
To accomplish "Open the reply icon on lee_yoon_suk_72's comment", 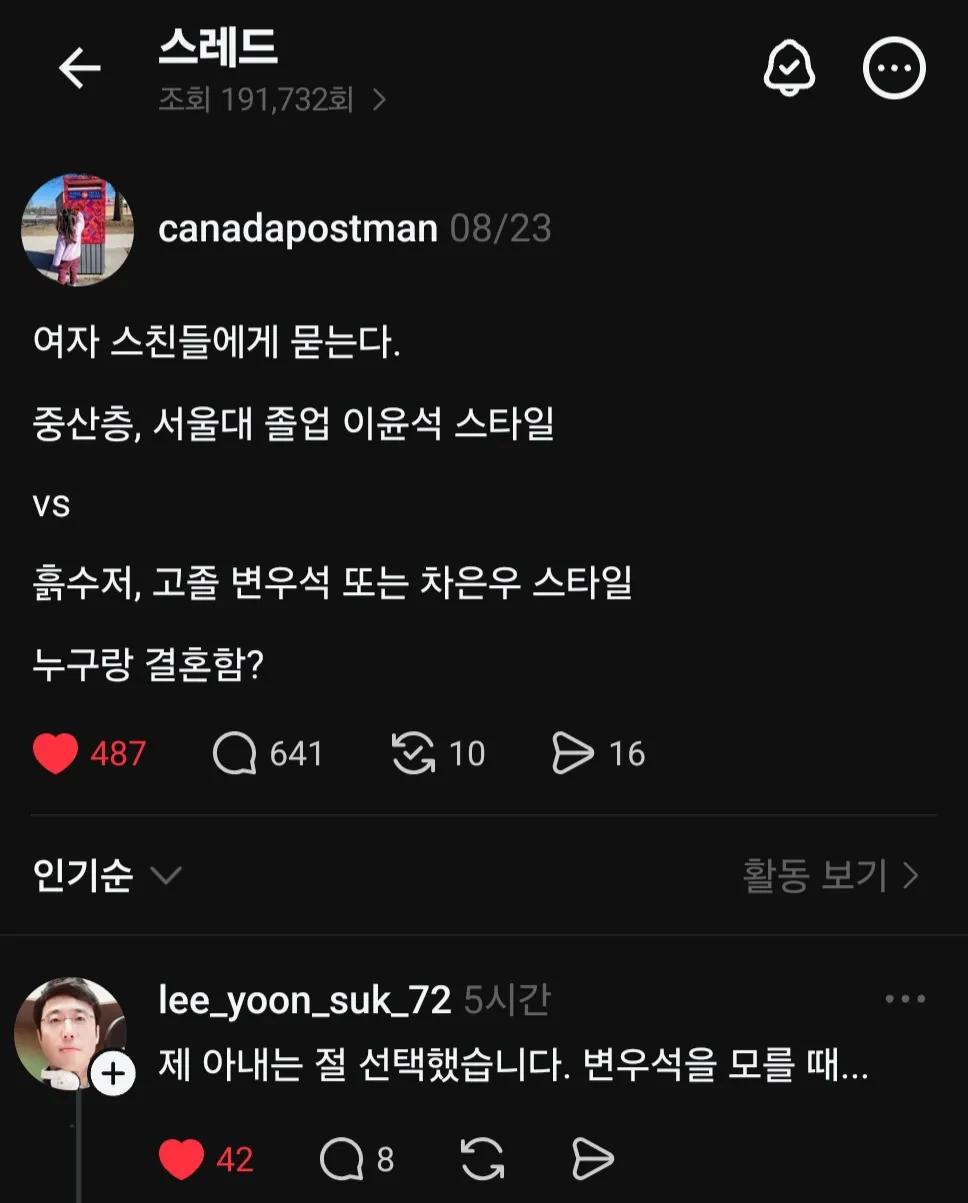I will coord(345,1158).
